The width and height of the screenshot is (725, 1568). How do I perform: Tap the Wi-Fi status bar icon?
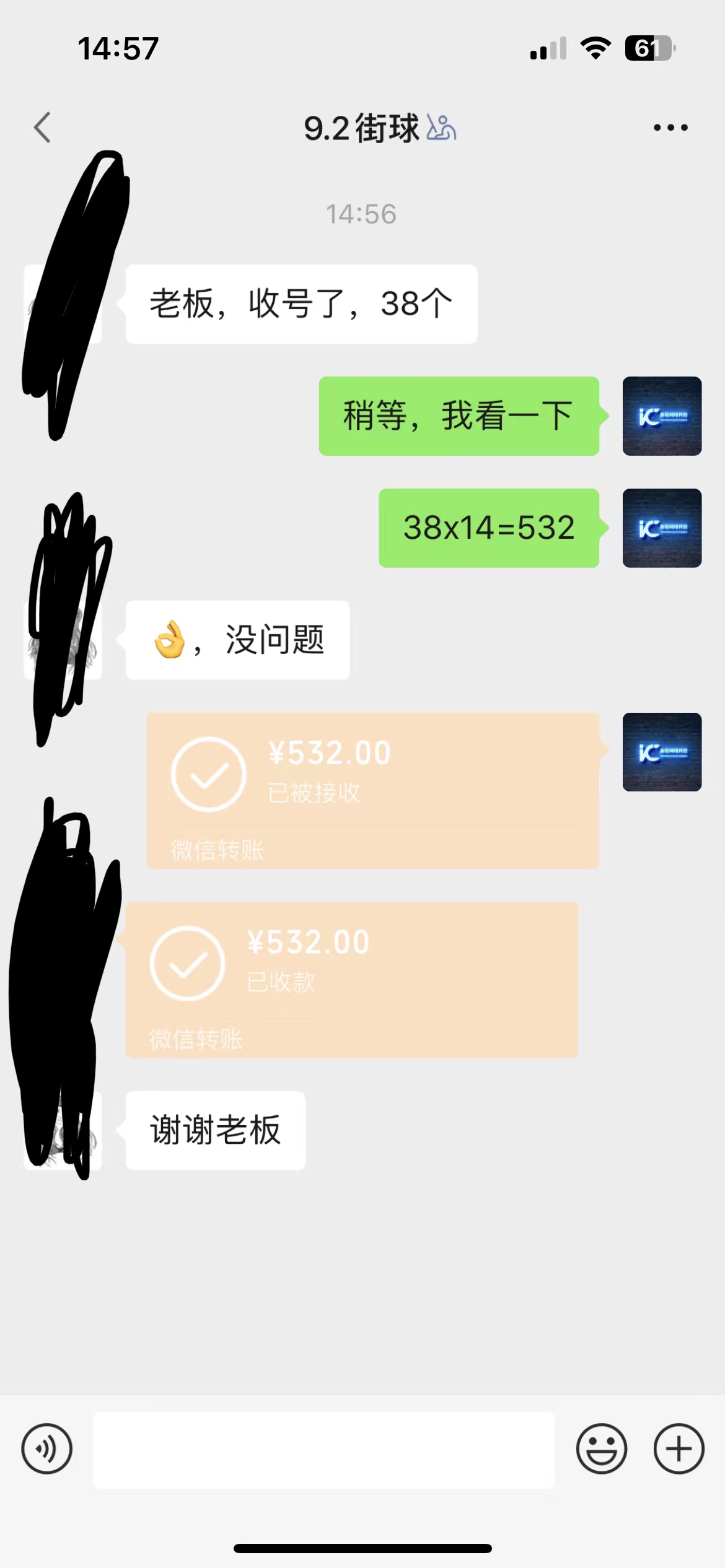595,48
